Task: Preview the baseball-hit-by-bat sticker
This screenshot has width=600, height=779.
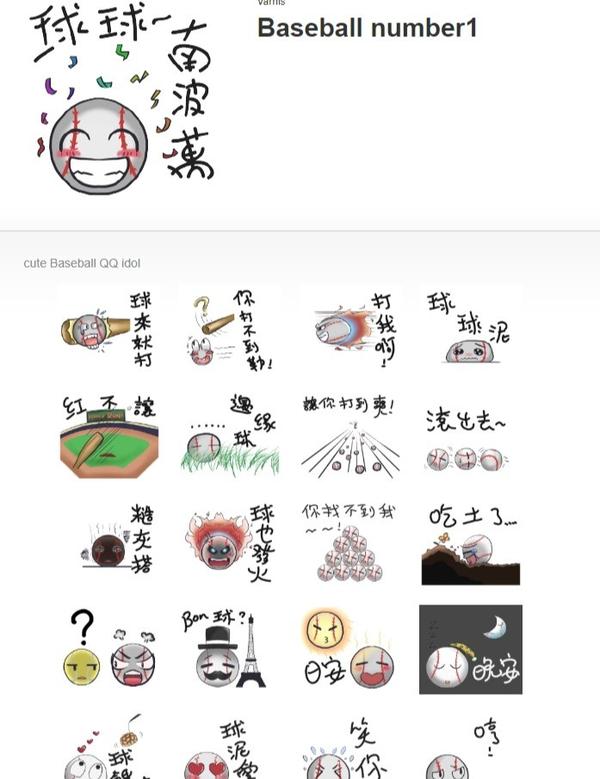Action: click(107, 329)
